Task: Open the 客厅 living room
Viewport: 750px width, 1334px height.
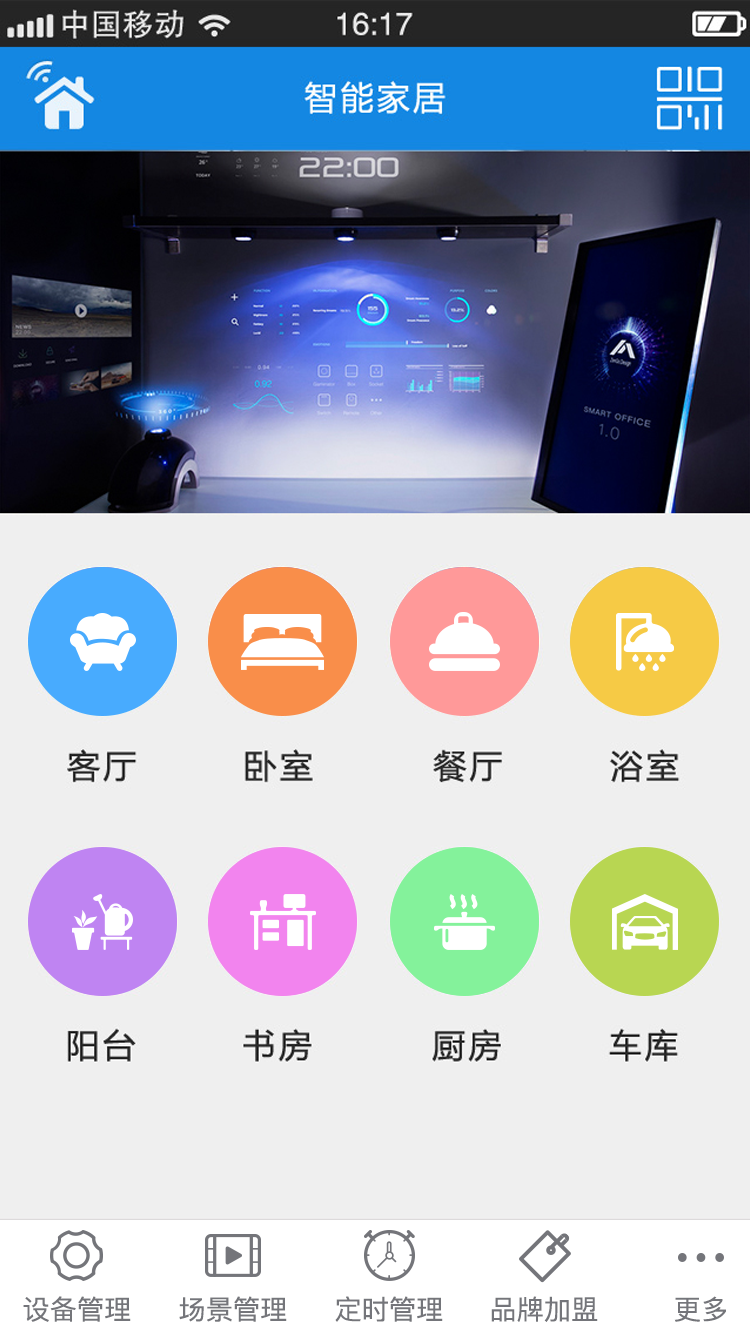Action: 103,641
